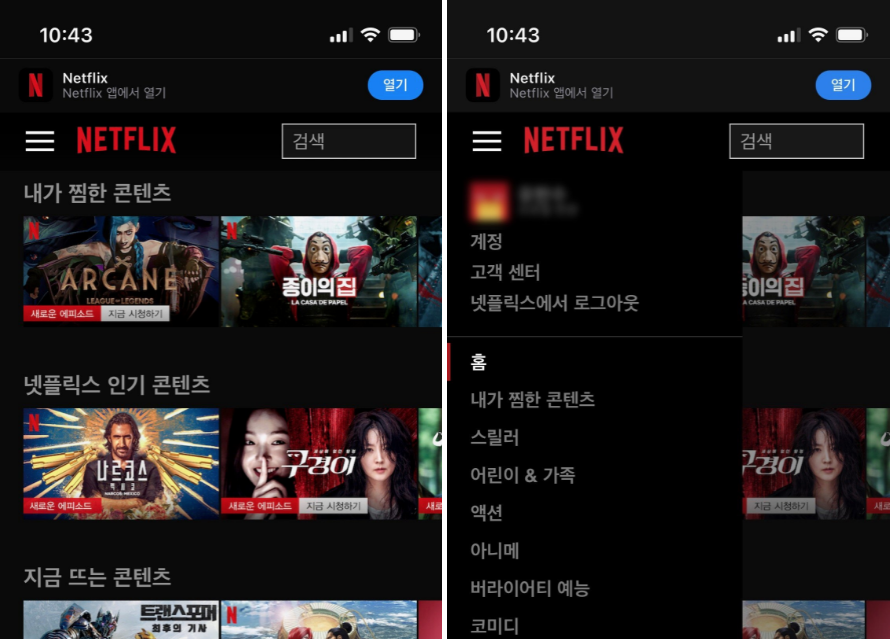Open 내가 찜한 콘텐츠 in the drawer menu
This screenshot has height=639, width=890.
[x=532, y=399]
